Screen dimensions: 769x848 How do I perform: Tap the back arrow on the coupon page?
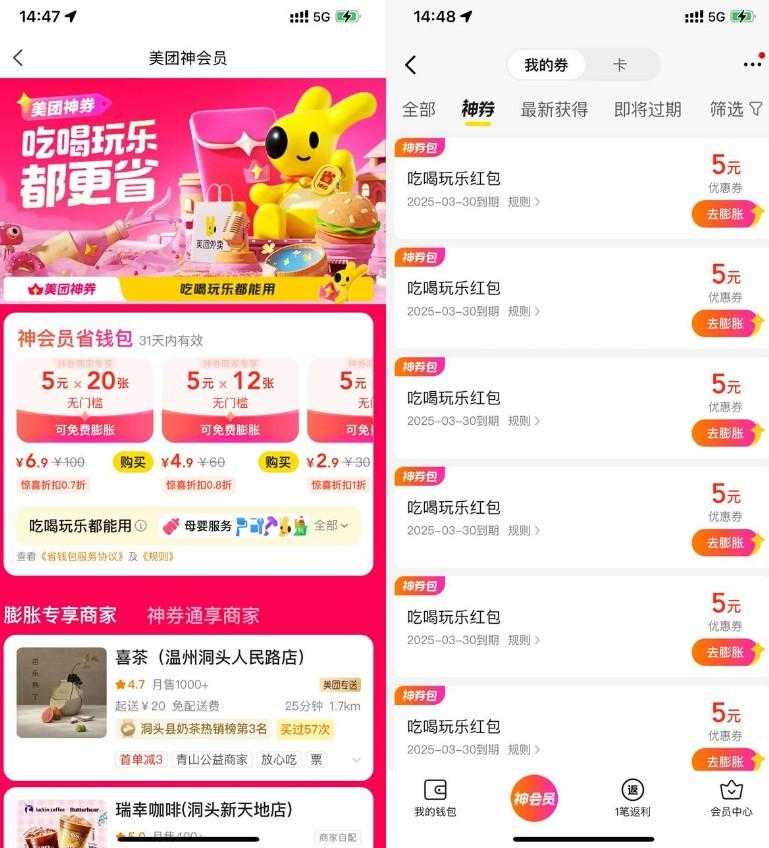tap(410, 64)
